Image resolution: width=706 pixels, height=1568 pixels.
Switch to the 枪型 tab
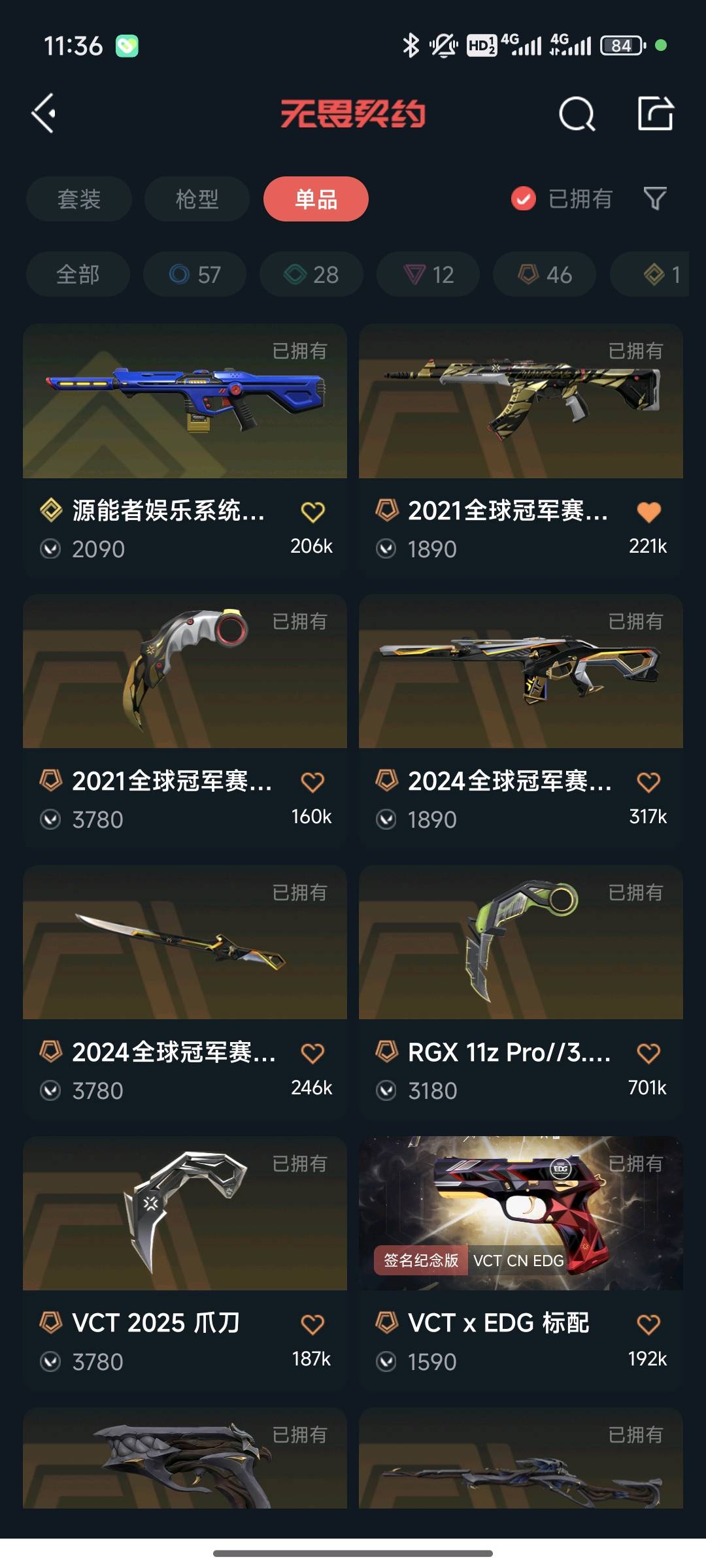coord(197,199)
